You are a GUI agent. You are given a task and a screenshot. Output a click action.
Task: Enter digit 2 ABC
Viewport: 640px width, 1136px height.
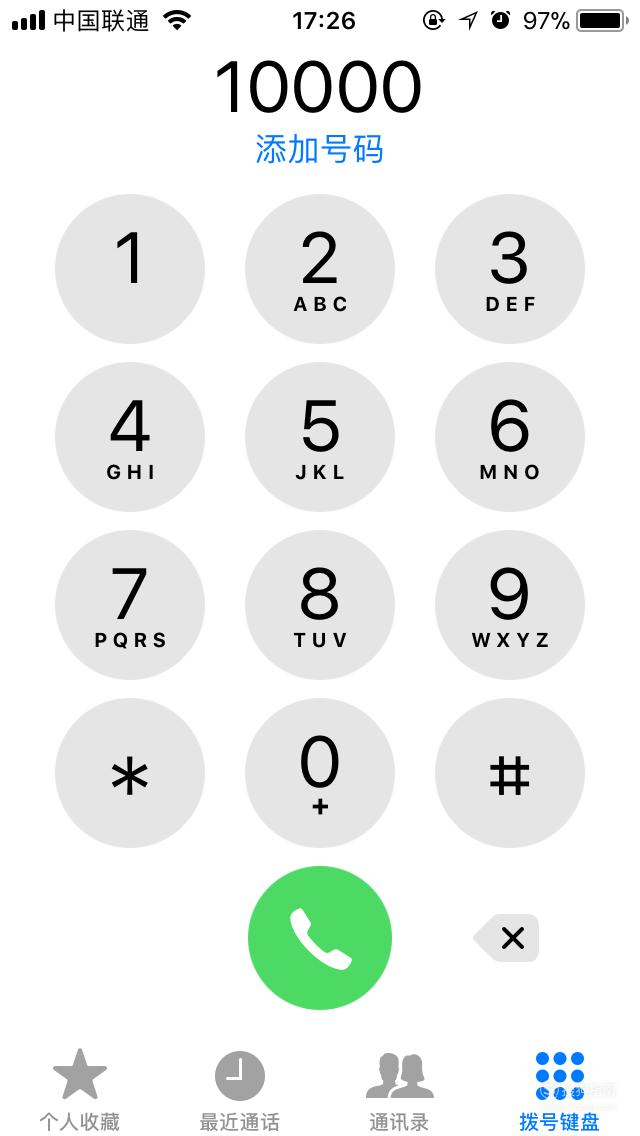(x=320, y=269)
